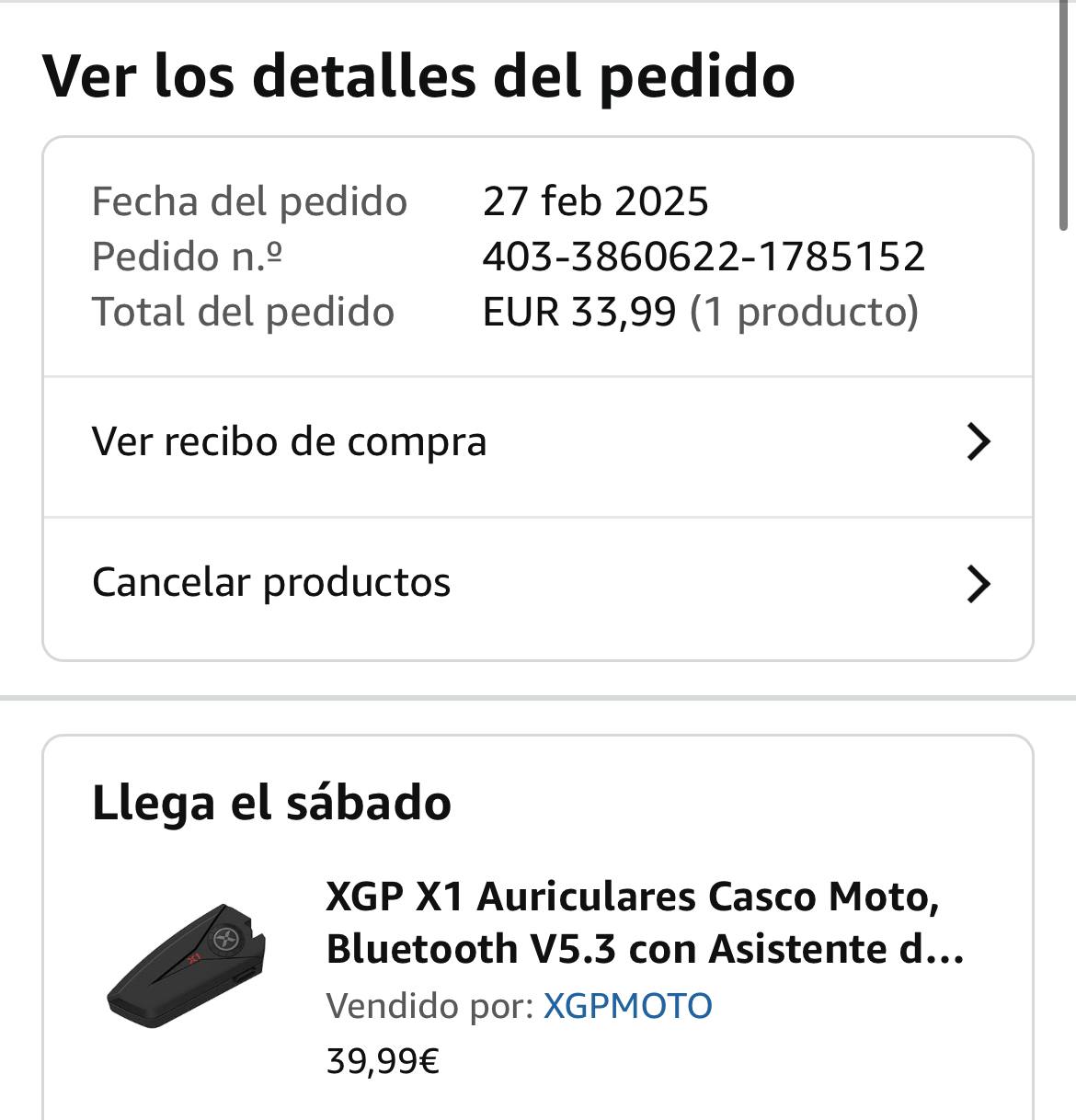This screenshot has width=1076, height=1120.
Task: Open the XGPMOTO seller link
Action: pyautogui.click(x=627, y=1006)
